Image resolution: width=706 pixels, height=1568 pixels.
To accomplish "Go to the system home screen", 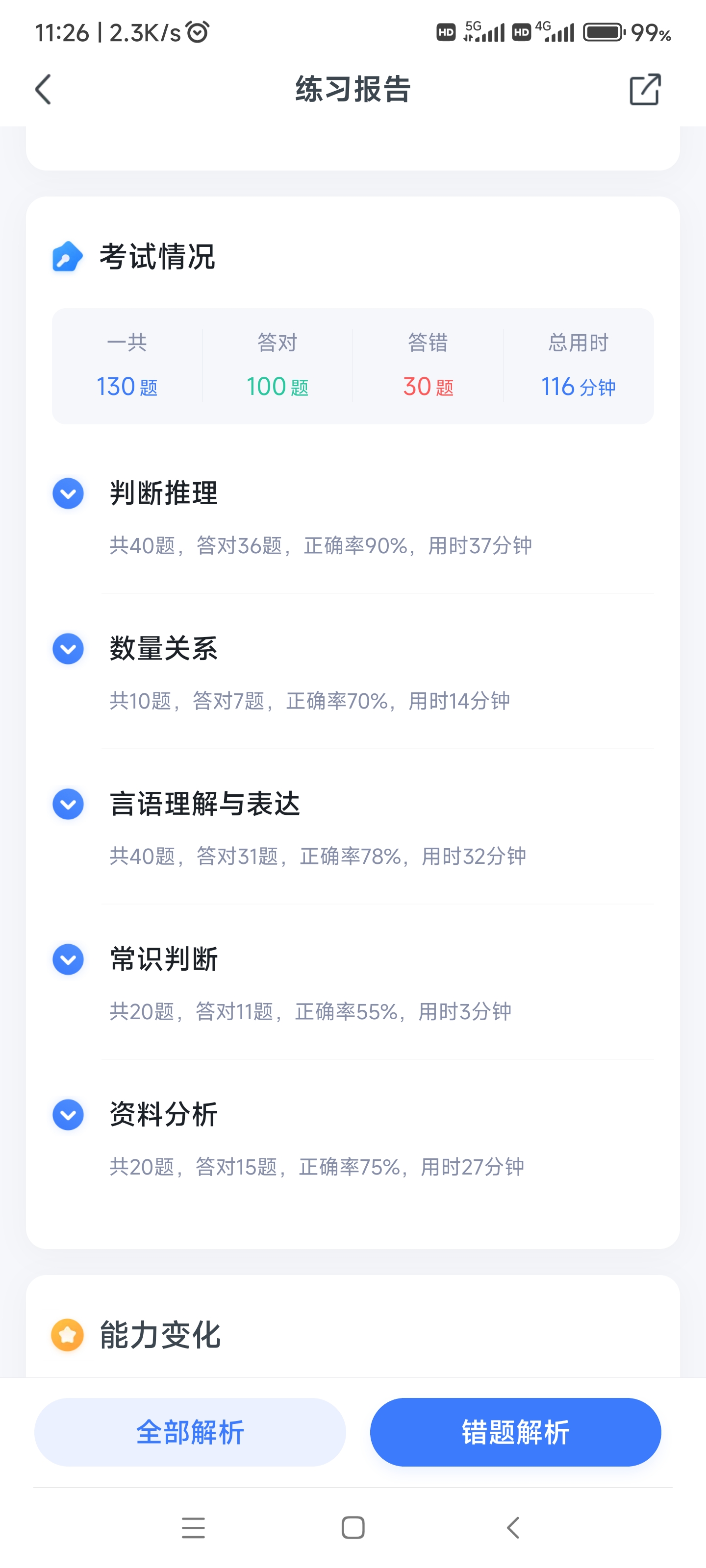I will pyautogui.click(x=353, y=1527).
